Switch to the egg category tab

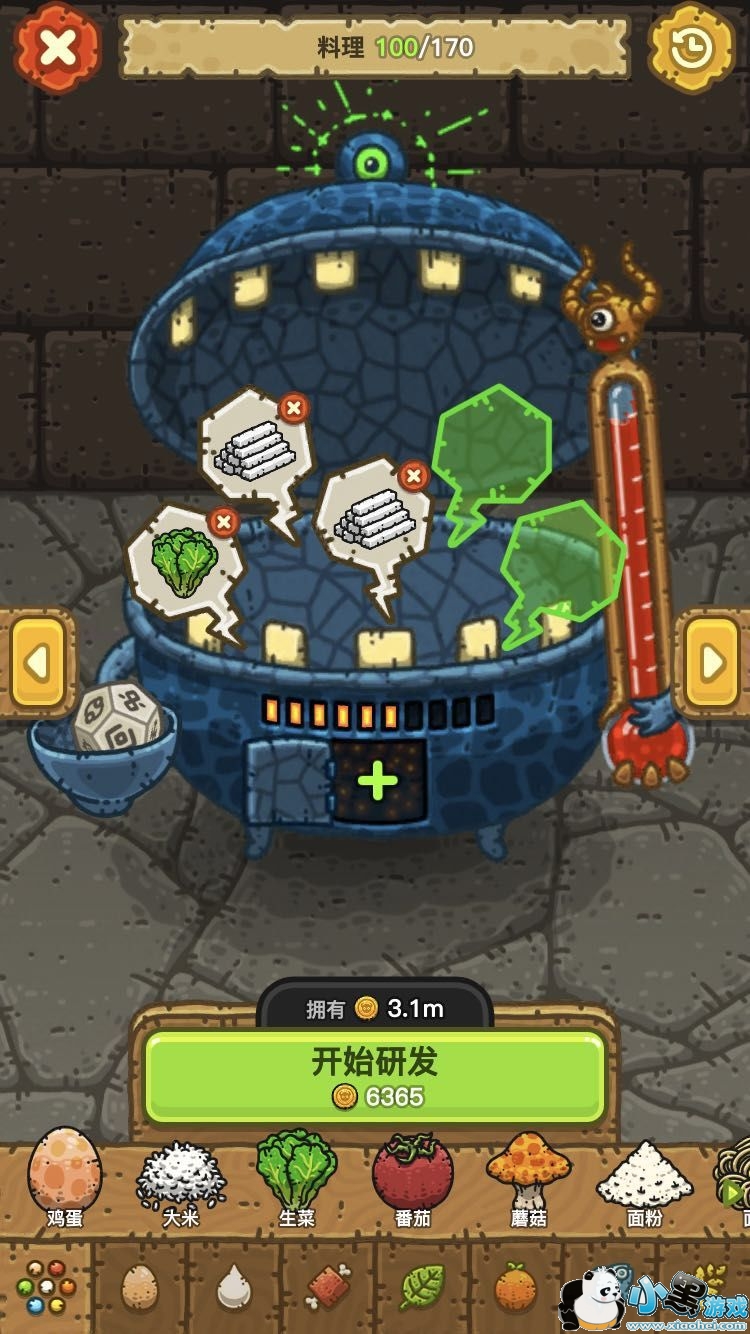(x=140, y=1287)
